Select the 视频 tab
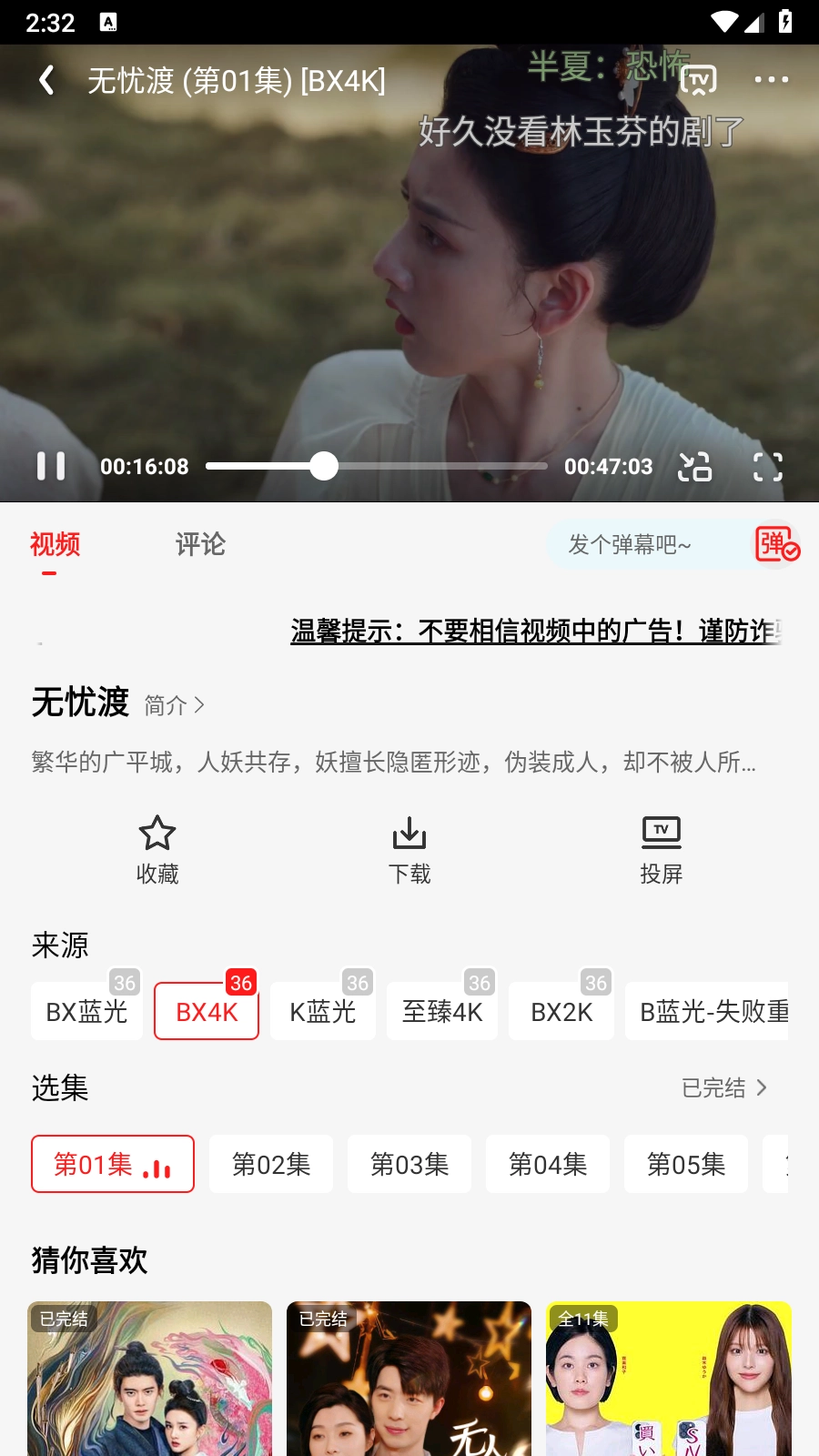819x1456 pixels. point(56,544)
